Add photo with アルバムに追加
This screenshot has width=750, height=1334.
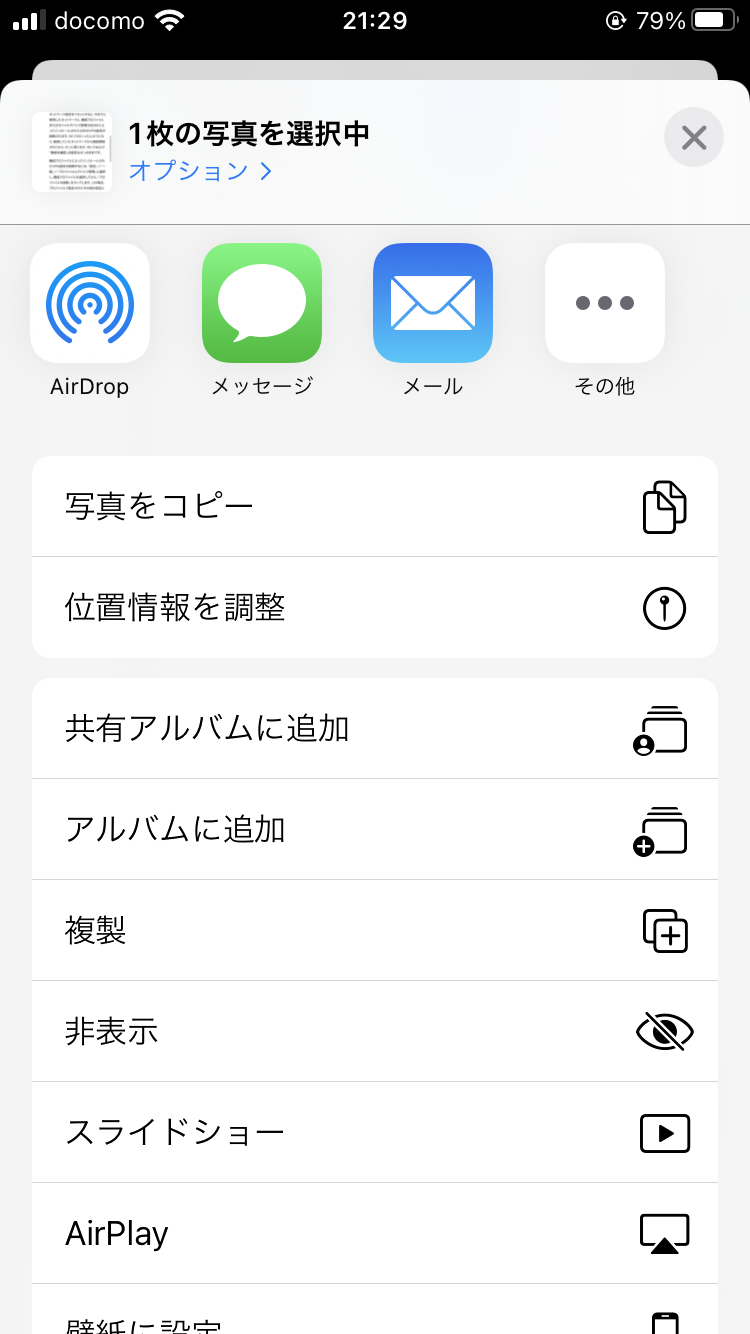click(375, 829)
